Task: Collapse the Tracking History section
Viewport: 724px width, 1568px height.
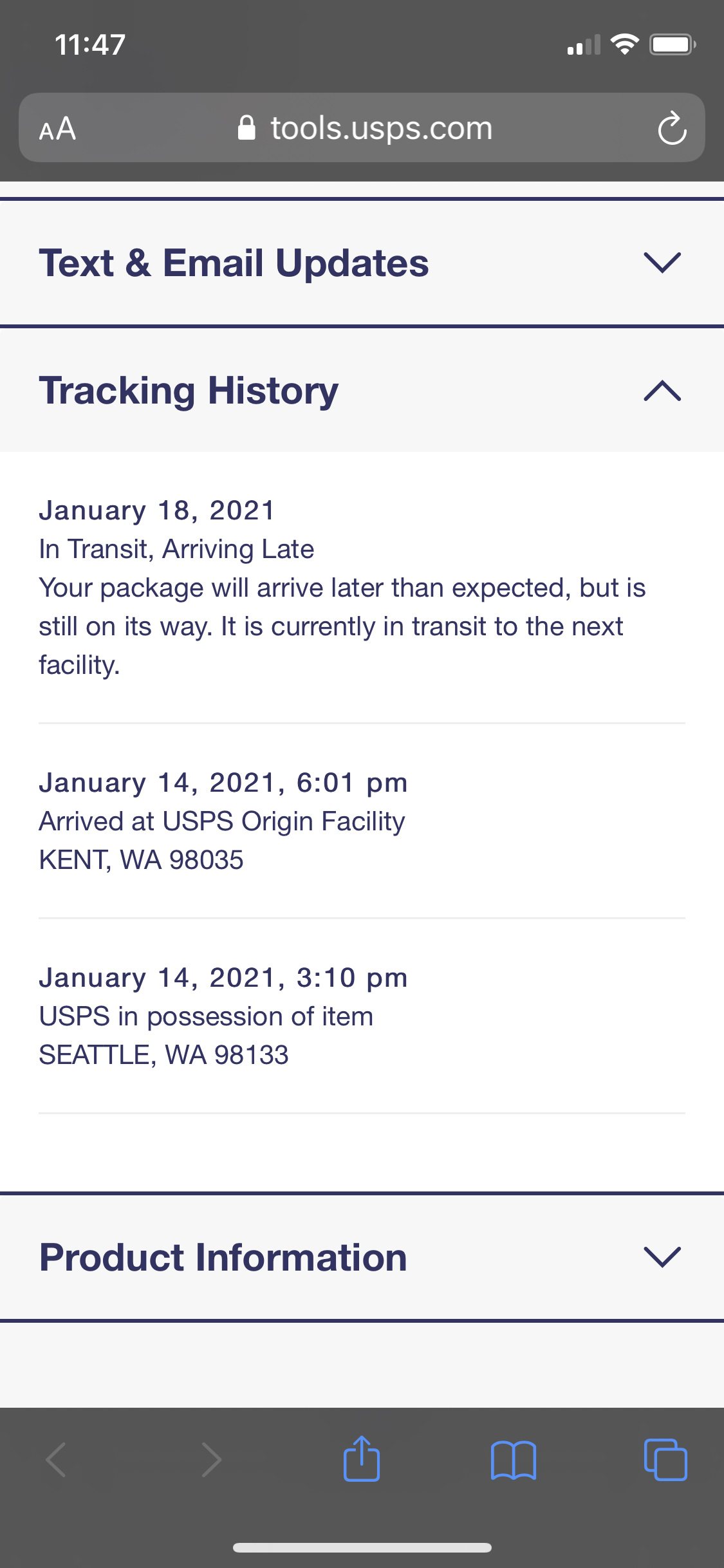Action: (x=362, y=390)
